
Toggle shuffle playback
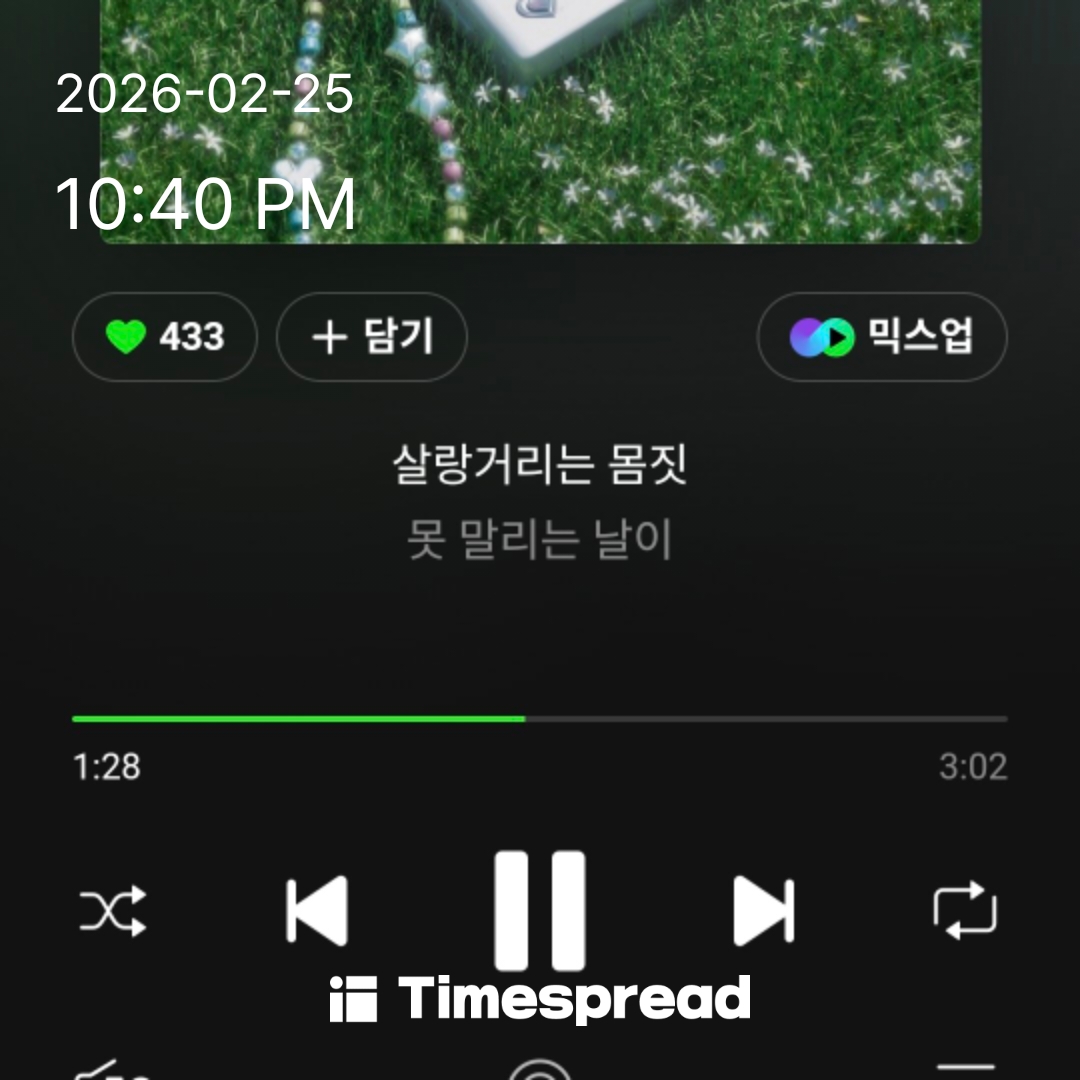pos(113,911)
